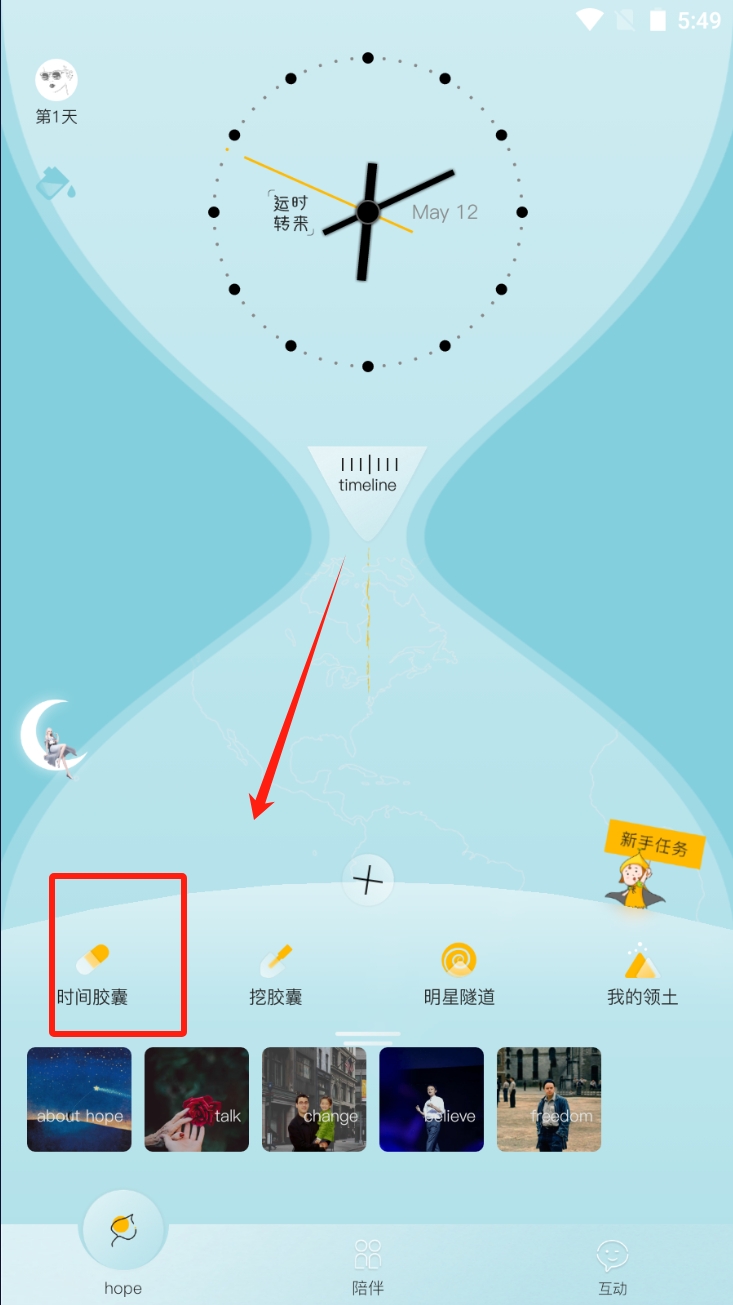Open the talk card with rose

197,1099
